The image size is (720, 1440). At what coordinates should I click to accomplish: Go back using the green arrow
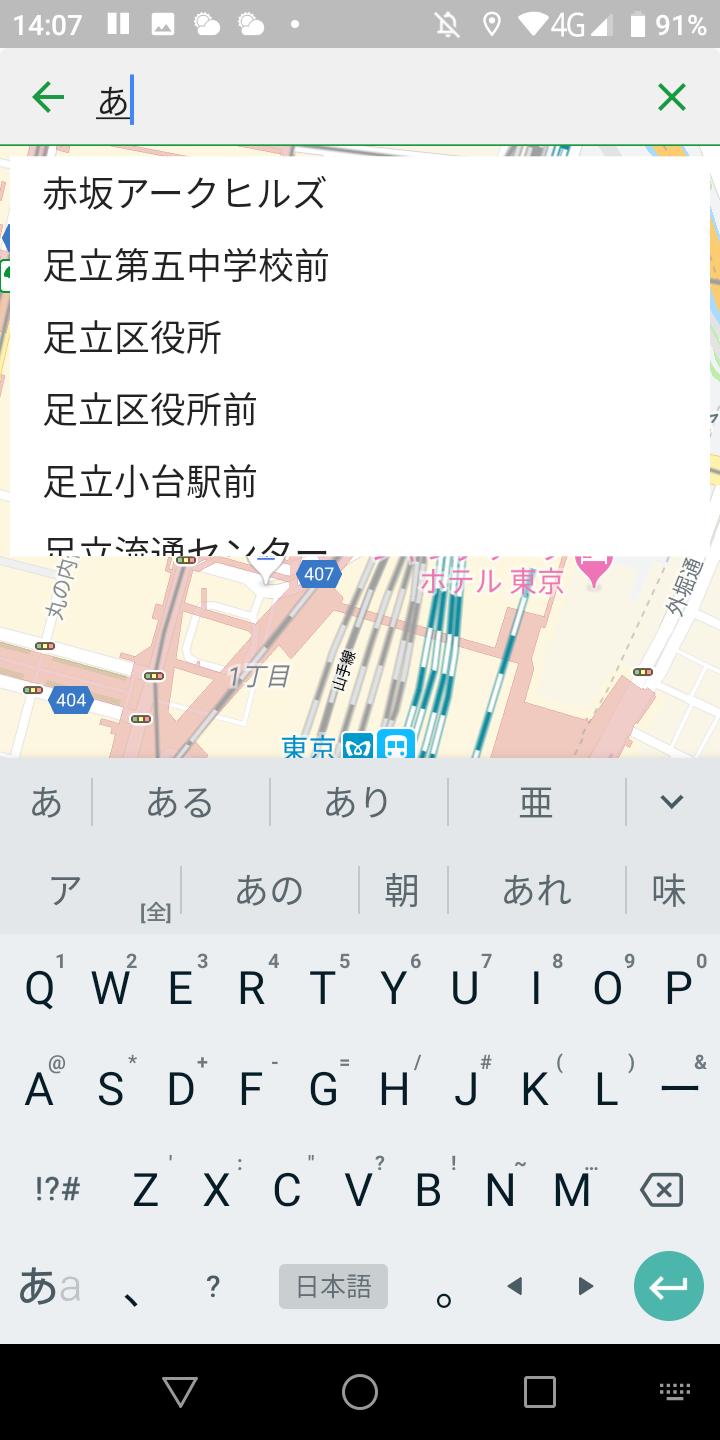tap(48, 97)
